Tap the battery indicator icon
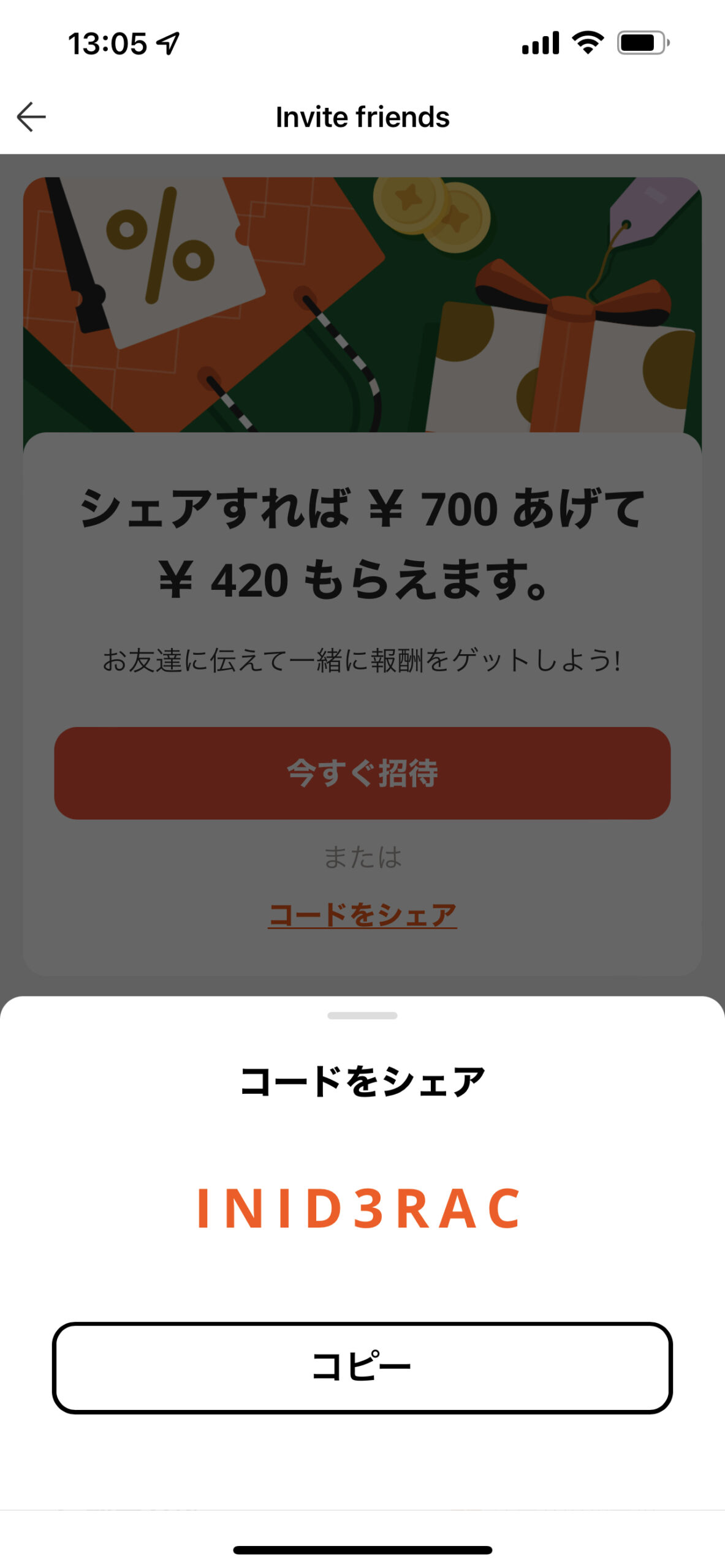725x1568 pixels. [x=640, y=43]
